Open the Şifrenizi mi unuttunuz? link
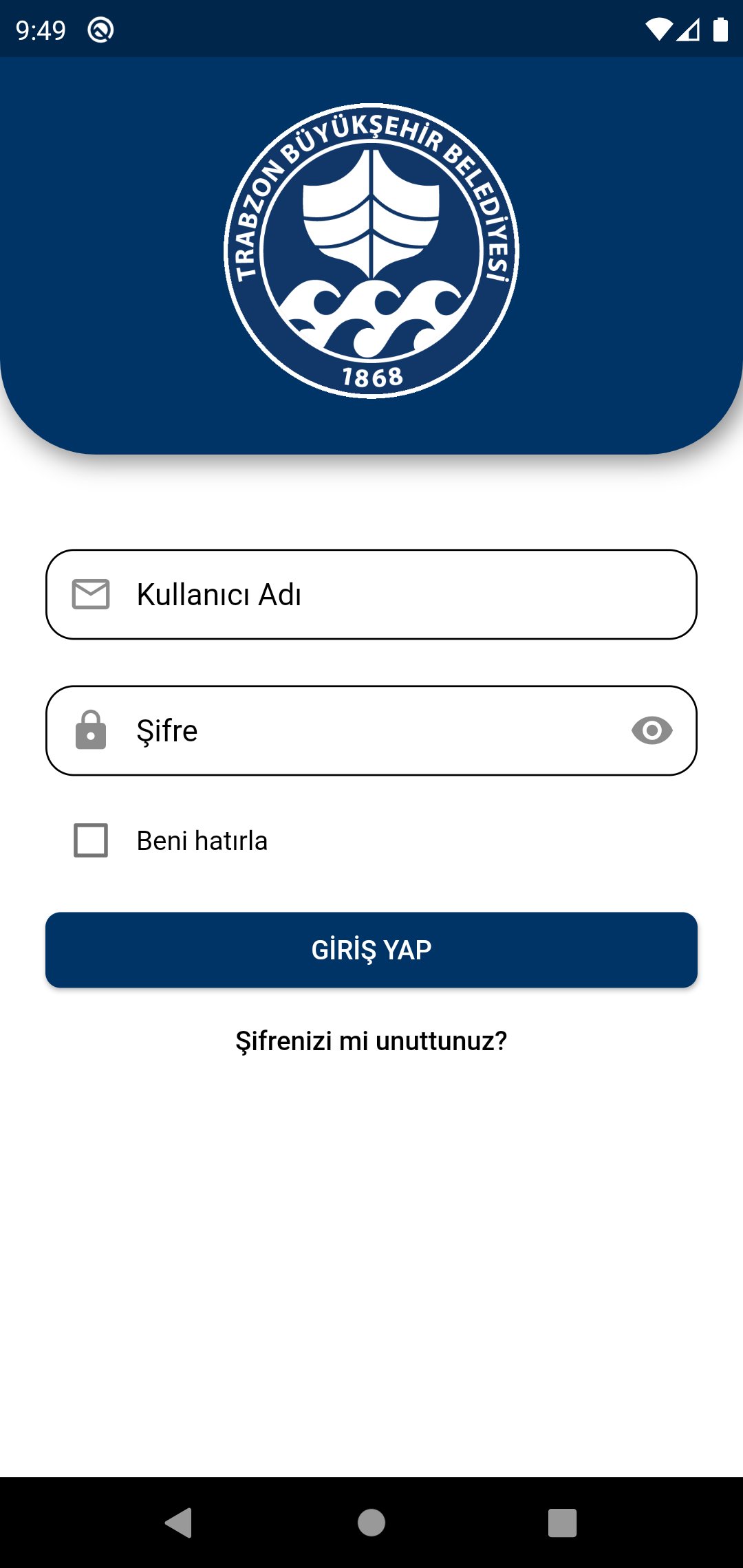The width and height of the screenshot is (743, 1568). pyautogui.click(x=371, y=1041)
